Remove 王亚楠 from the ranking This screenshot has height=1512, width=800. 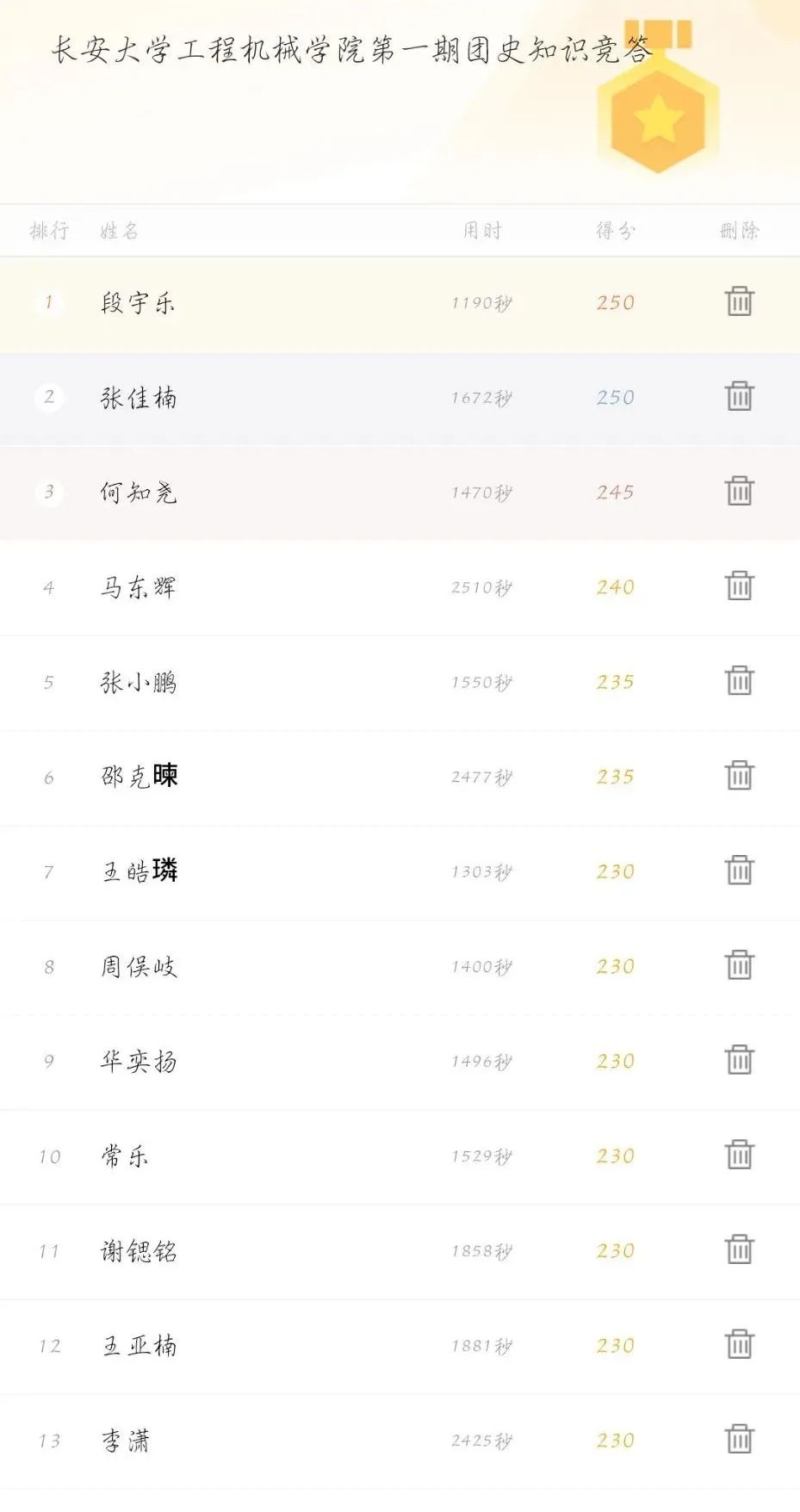(739, 1343)
